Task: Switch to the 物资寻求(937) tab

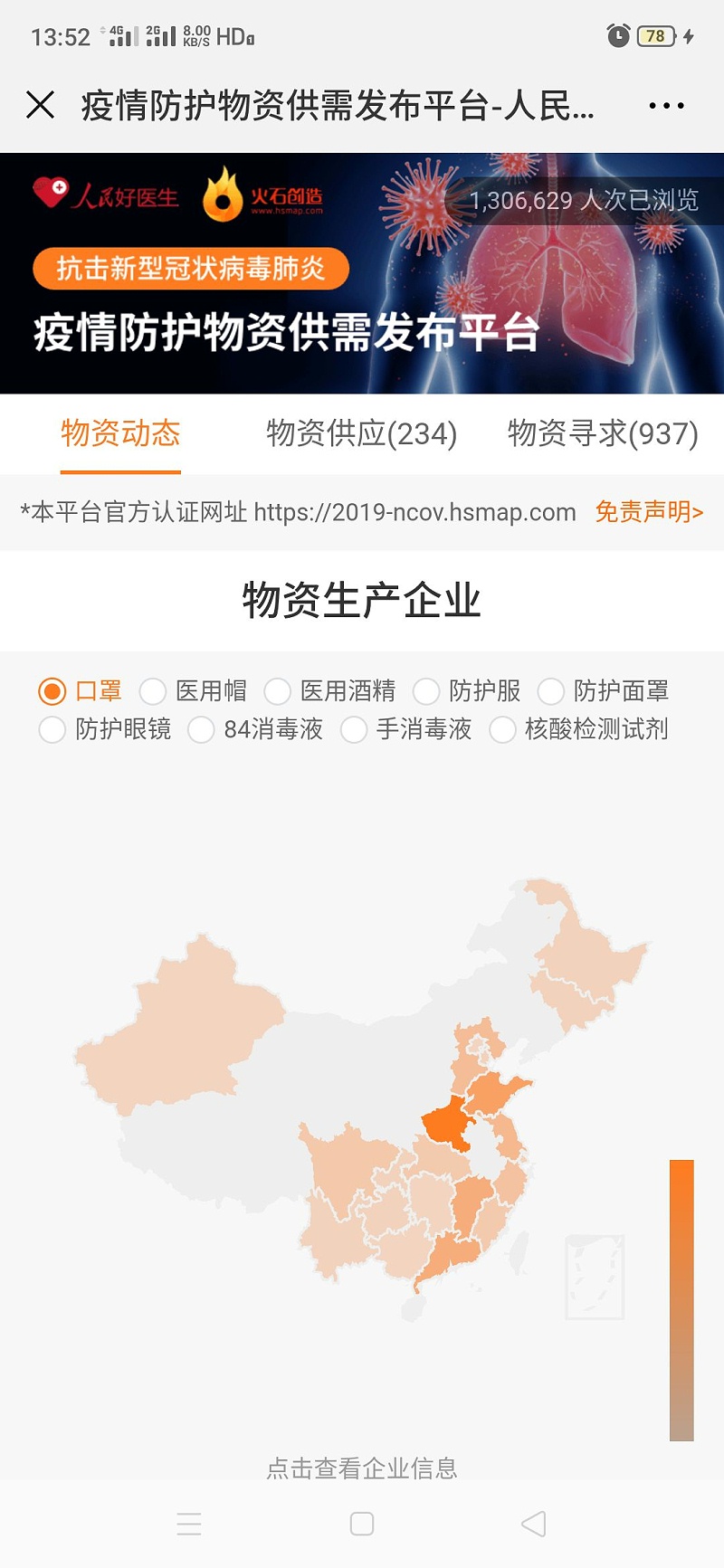Action: click(x=603, y=433)
